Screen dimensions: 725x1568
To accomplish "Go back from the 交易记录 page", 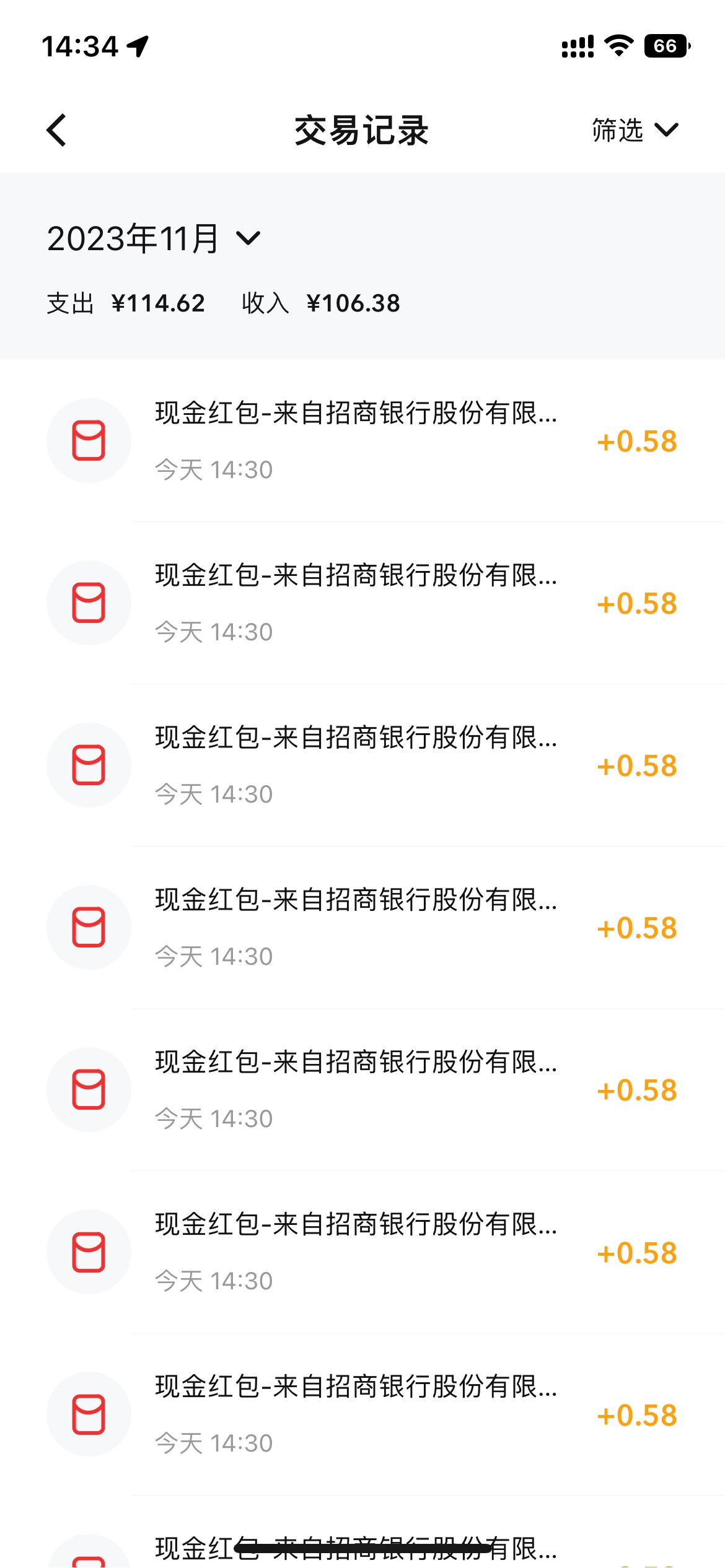I will [56, 130].
